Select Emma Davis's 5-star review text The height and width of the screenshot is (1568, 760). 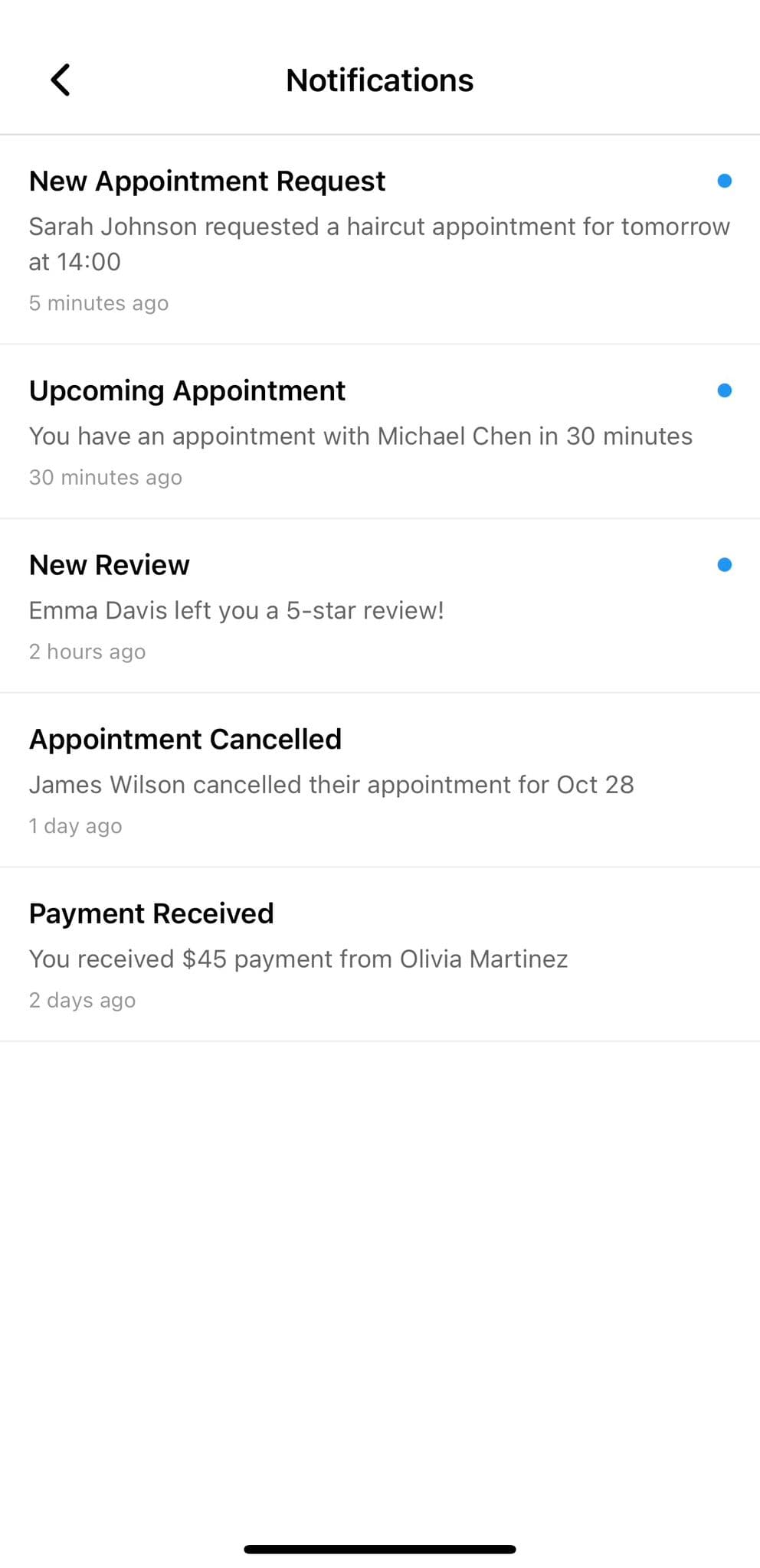[237, 610]
